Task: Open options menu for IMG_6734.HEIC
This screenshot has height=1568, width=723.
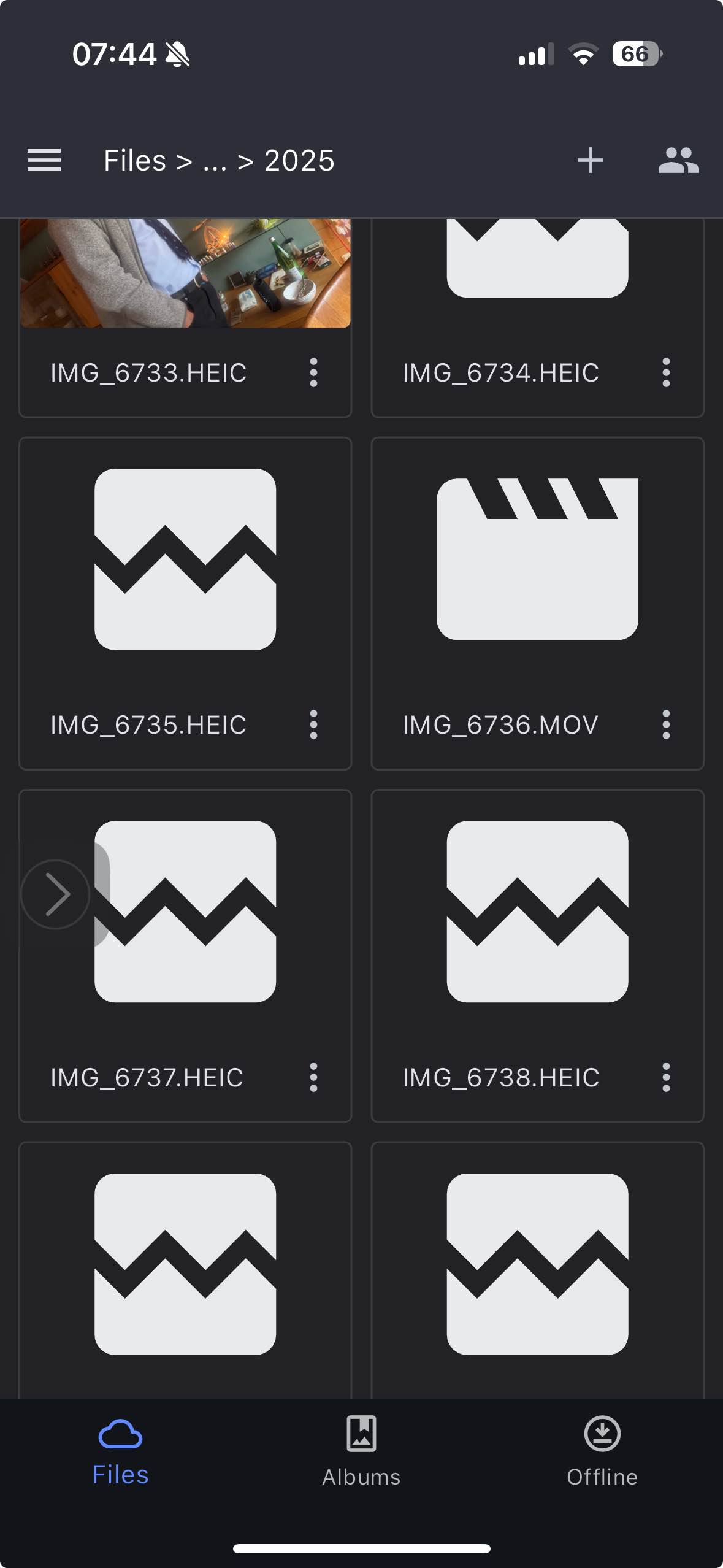Action: [x=666, y=372]
